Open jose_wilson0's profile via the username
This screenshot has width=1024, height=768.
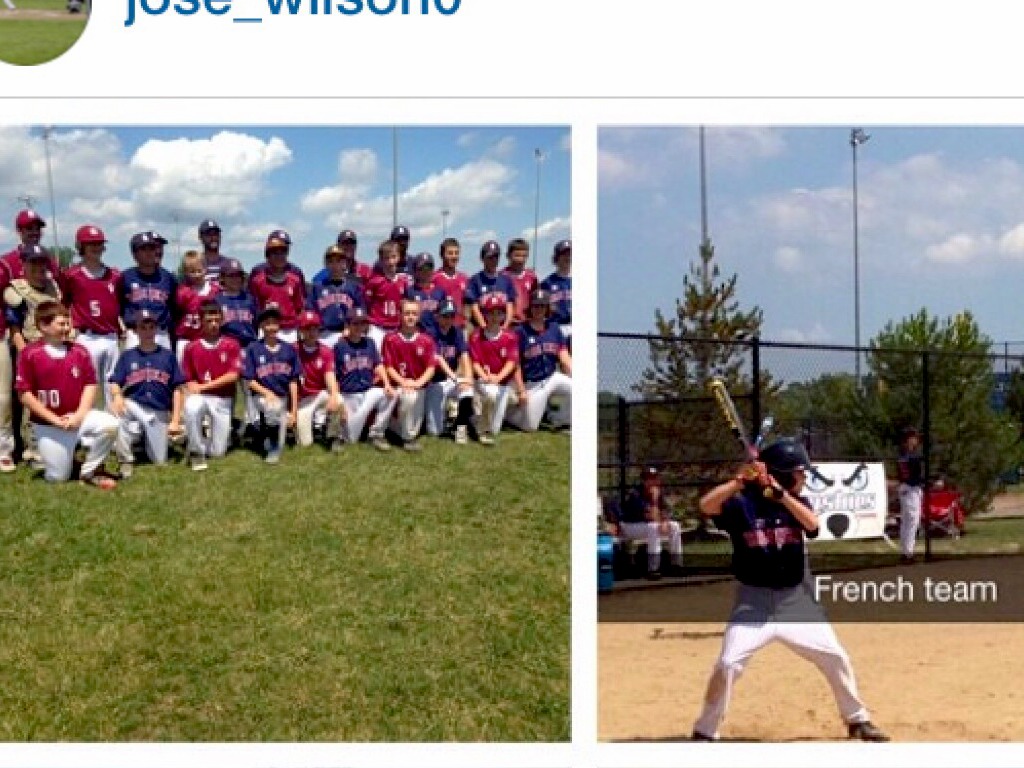[x=292, y=8]
